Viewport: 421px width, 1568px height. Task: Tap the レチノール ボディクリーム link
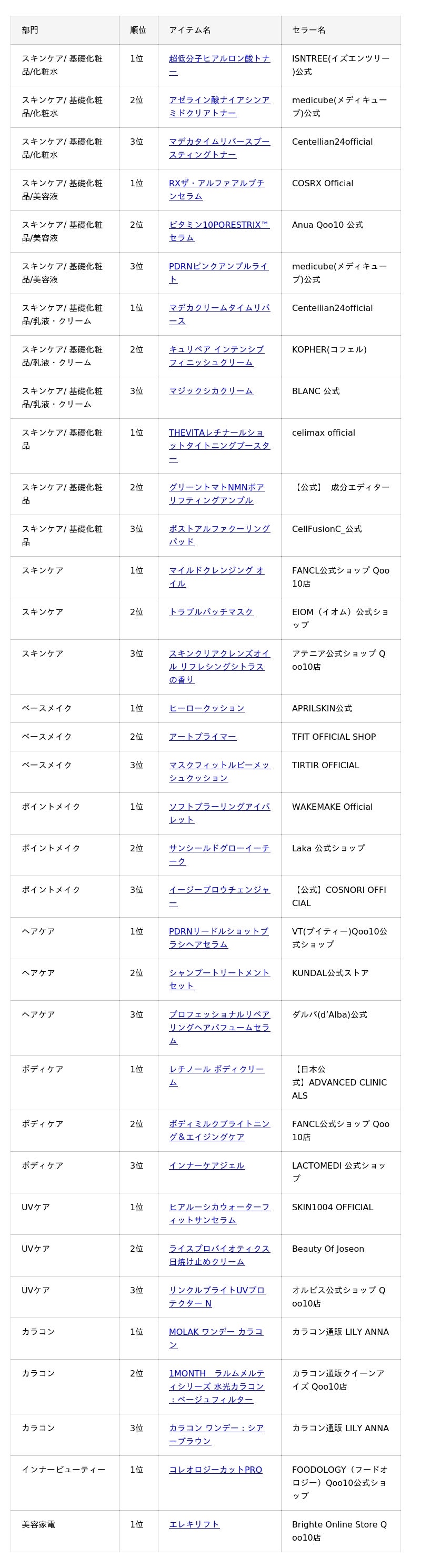(217, 1076)
